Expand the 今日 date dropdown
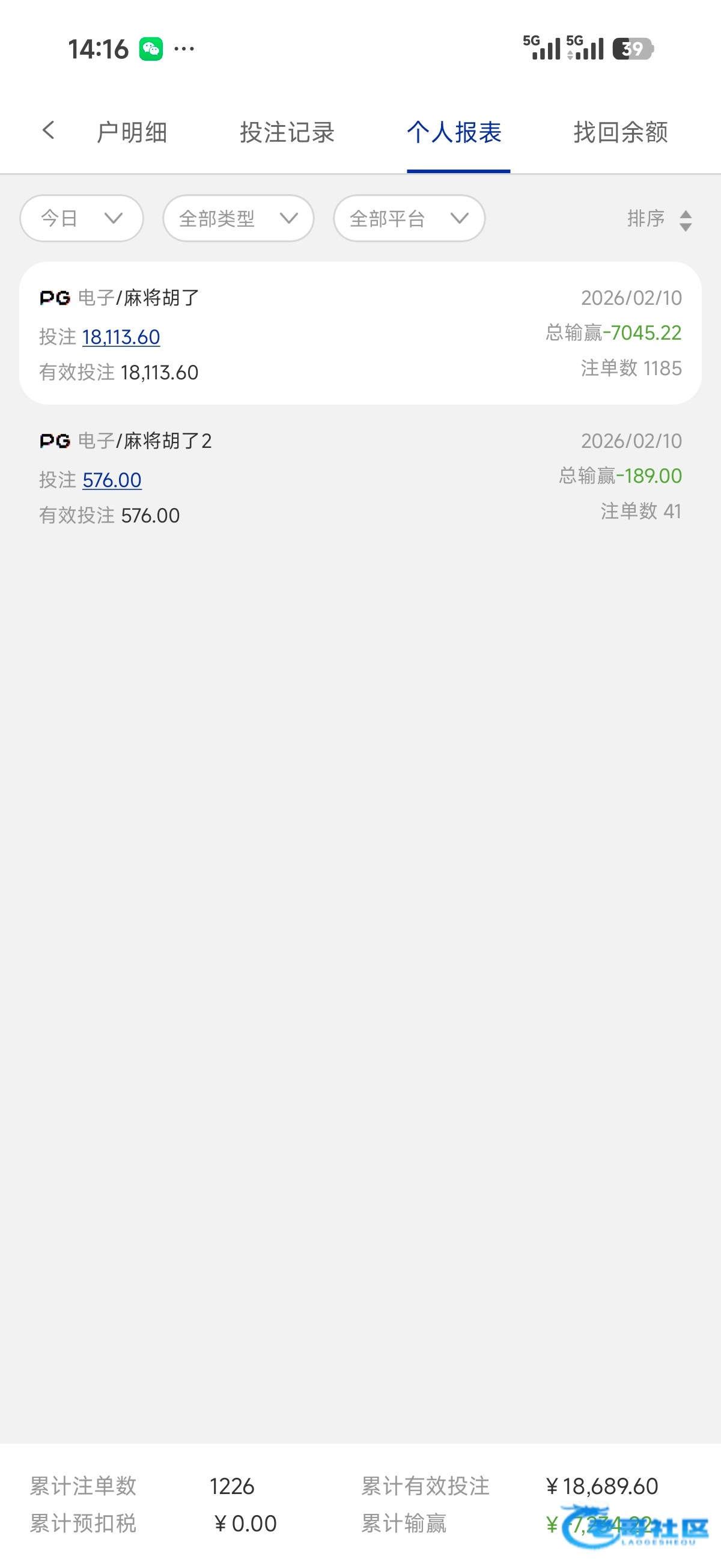The width and height of the screenshot is (721, 1568). (82, 218)
